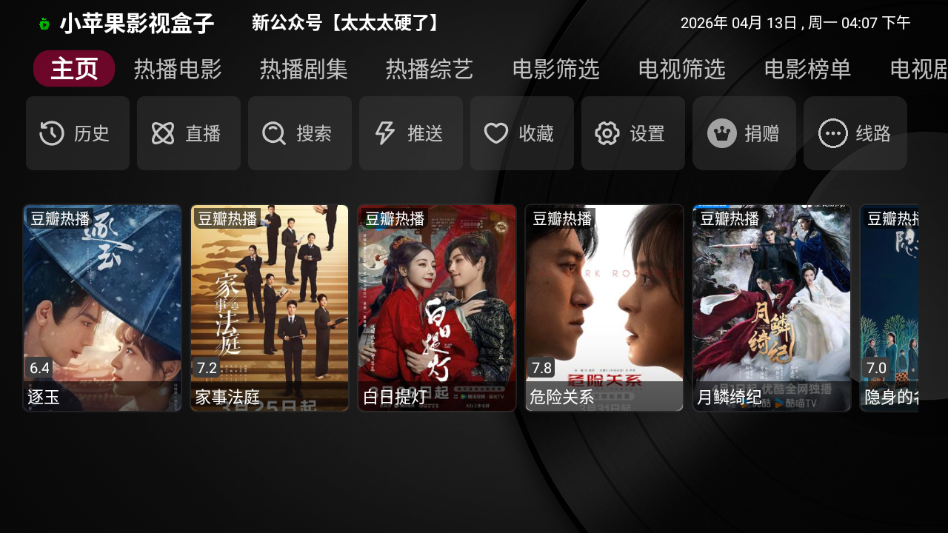The width and height of the screenshot is (948, 533).
Task: Open 危险关系 from the hot list
Action: click(604, 308)
